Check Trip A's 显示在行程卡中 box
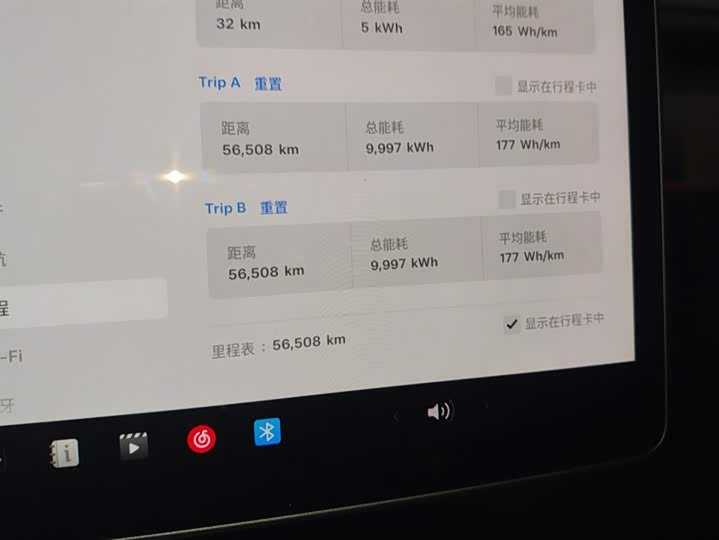719x540 pixels. point(503,87)
